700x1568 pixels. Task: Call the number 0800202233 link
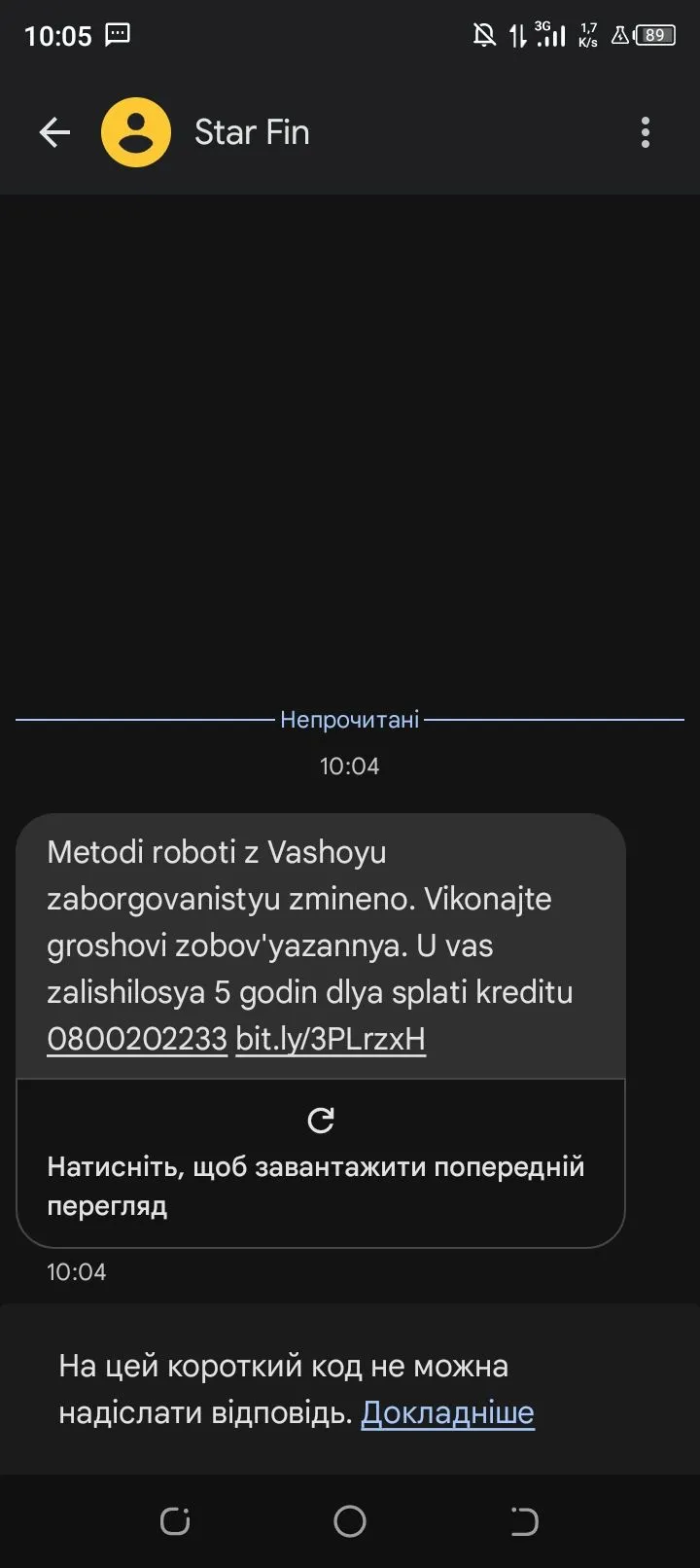(x=137, y=1039)
